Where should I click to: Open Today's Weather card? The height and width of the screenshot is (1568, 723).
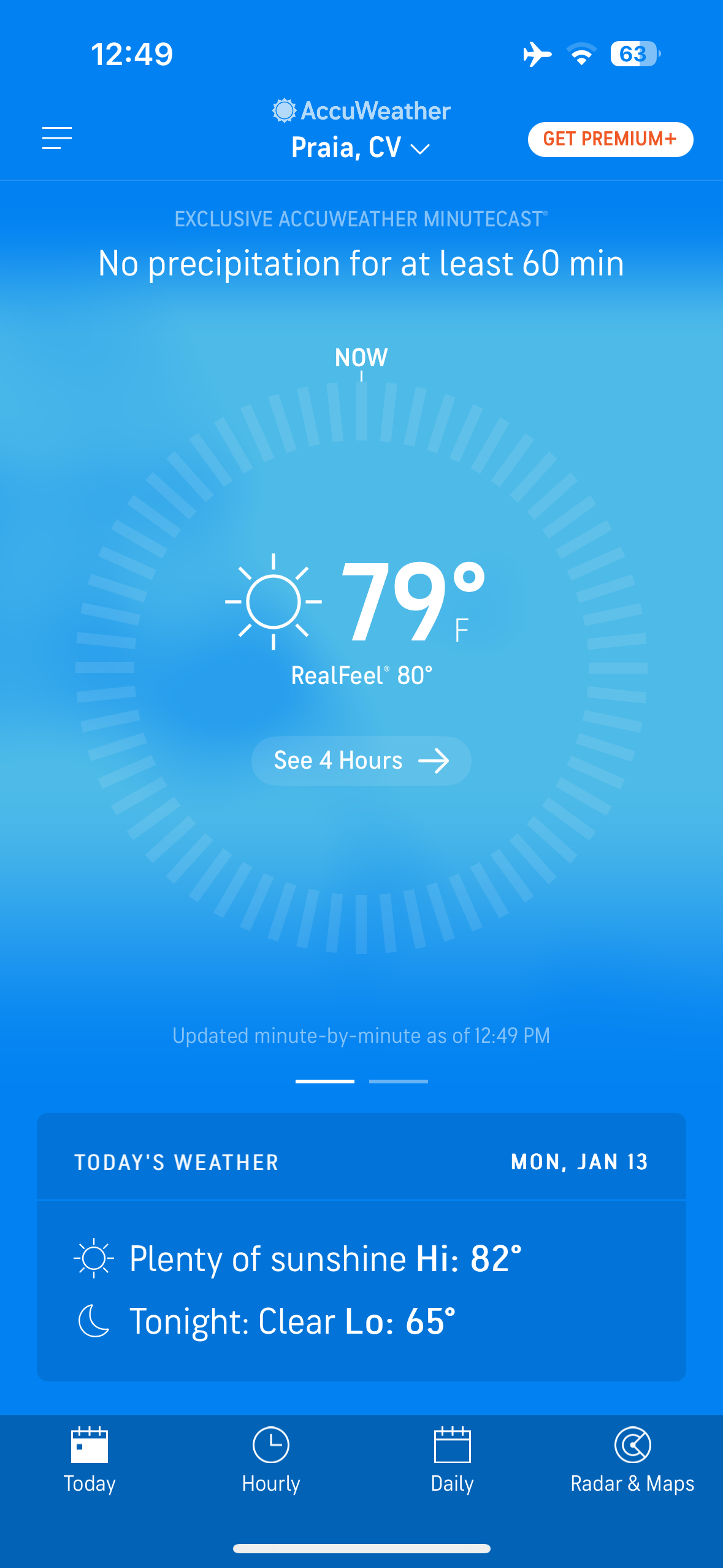(x=361, y=1247)
